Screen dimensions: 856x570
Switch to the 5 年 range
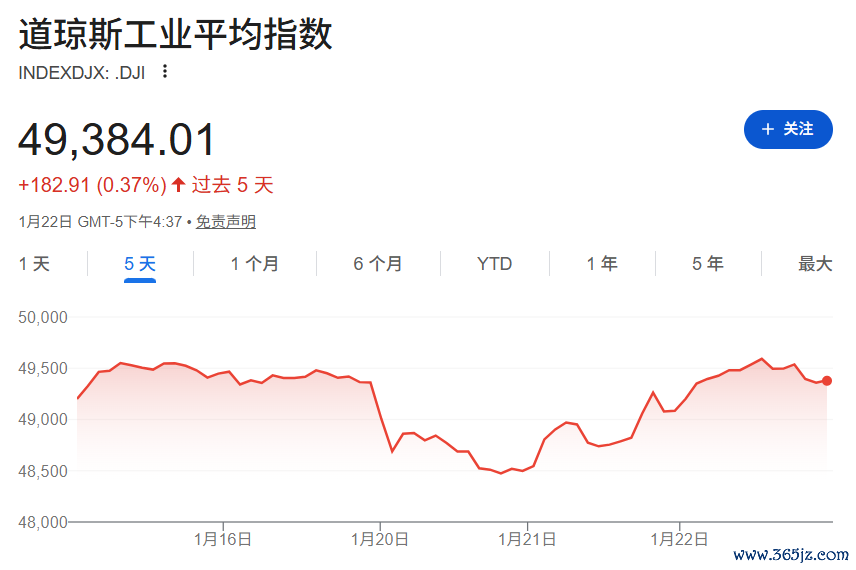707,264
